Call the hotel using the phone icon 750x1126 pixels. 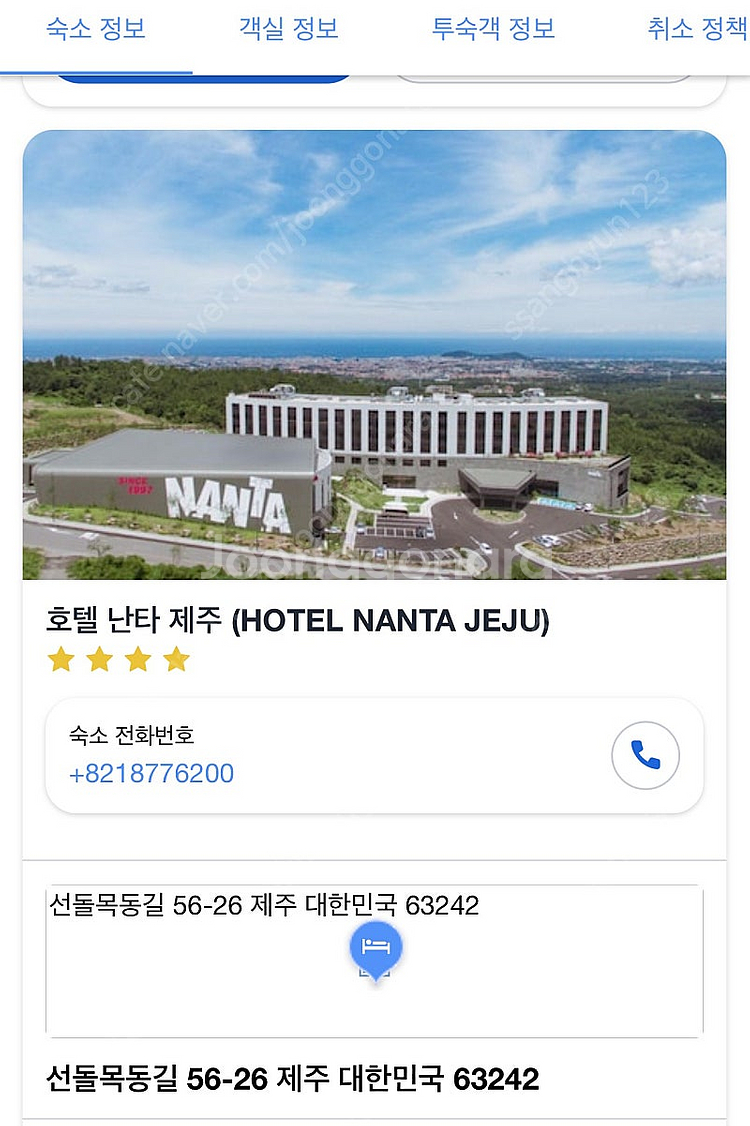click(x=645, y=756)
